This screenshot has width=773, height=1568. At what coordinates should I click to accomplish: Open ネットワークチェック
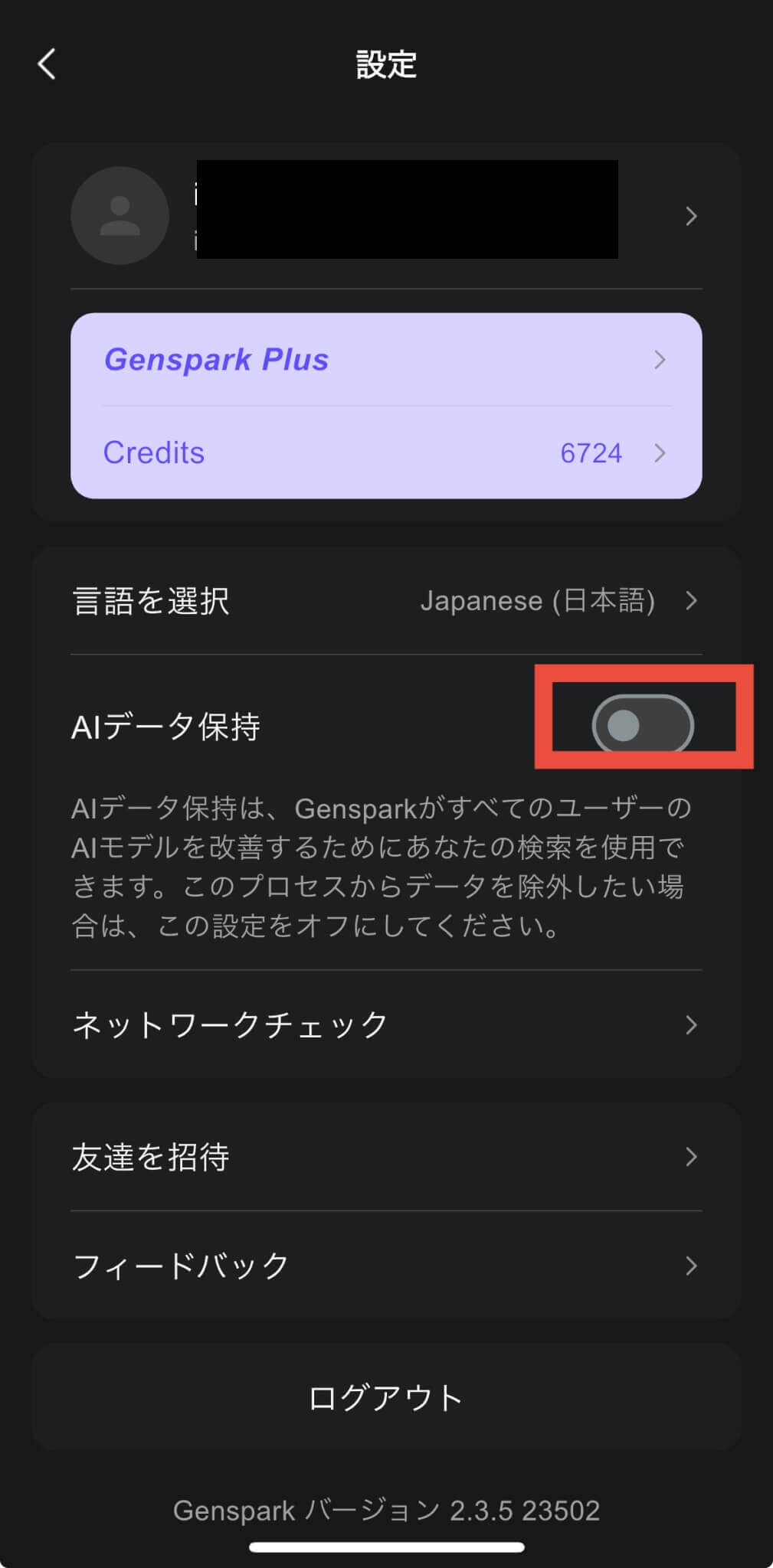point(386,1024)
